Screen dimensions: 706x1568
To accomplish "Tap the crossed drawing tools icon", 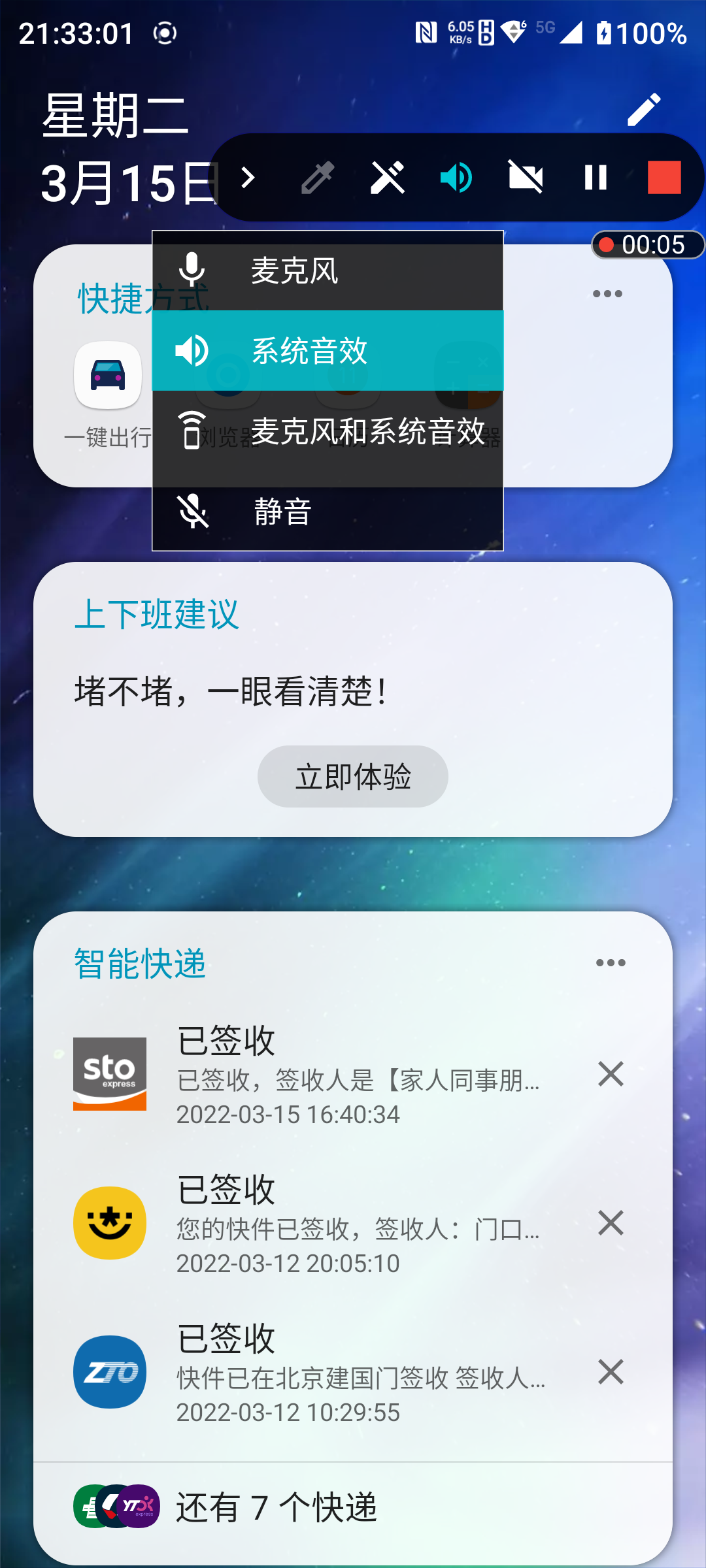I will (387, 178).
